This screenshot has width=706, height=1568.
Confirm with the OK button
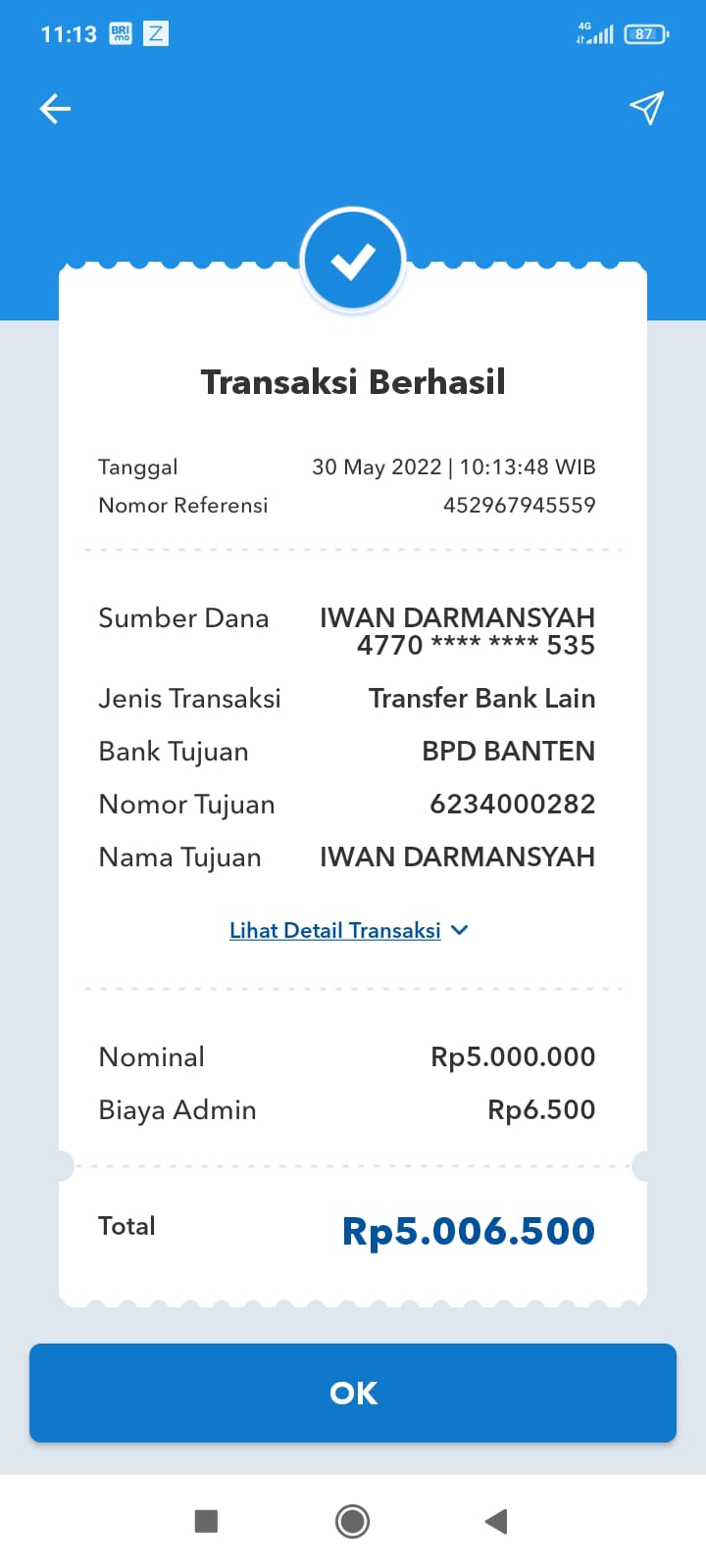[353, 1393]
